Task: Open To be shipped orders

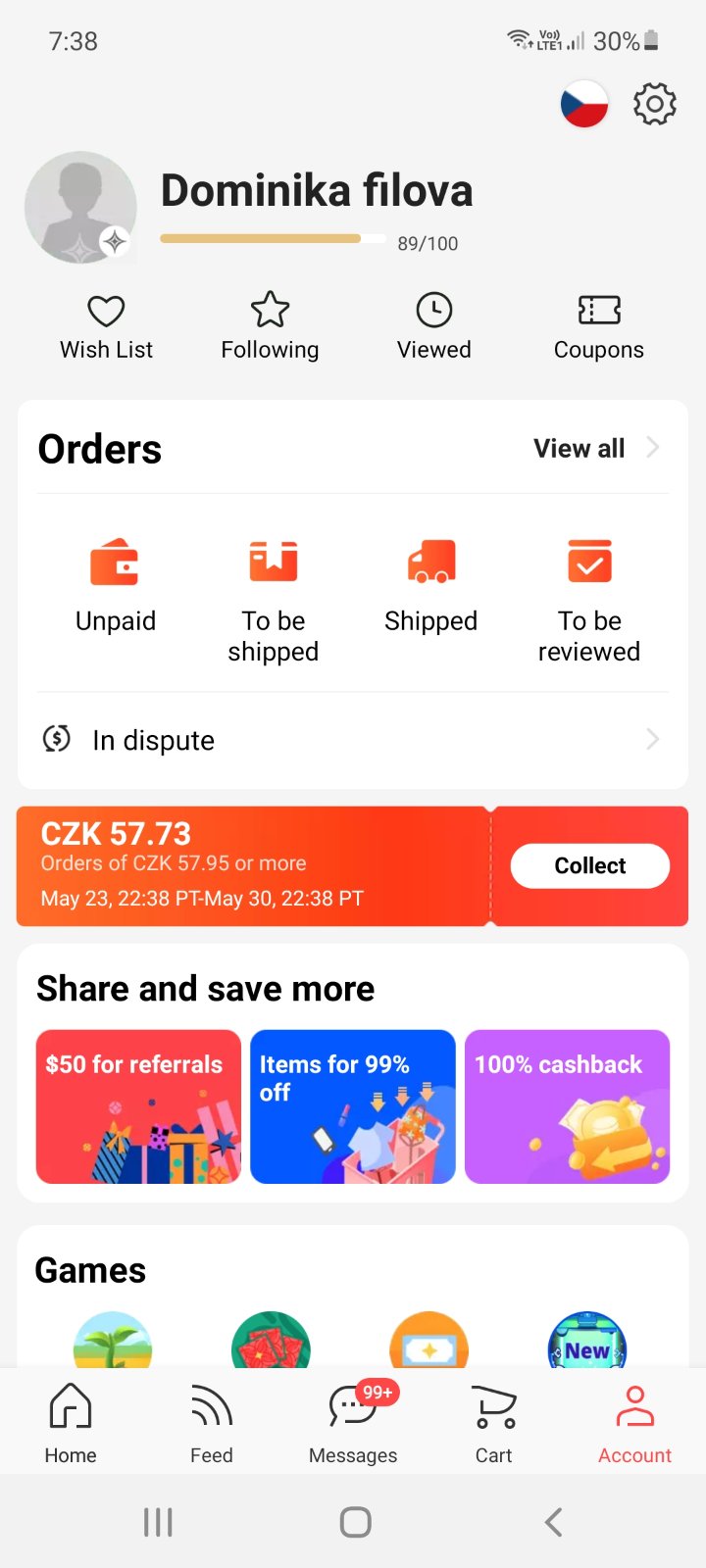Action: [273, 600]
